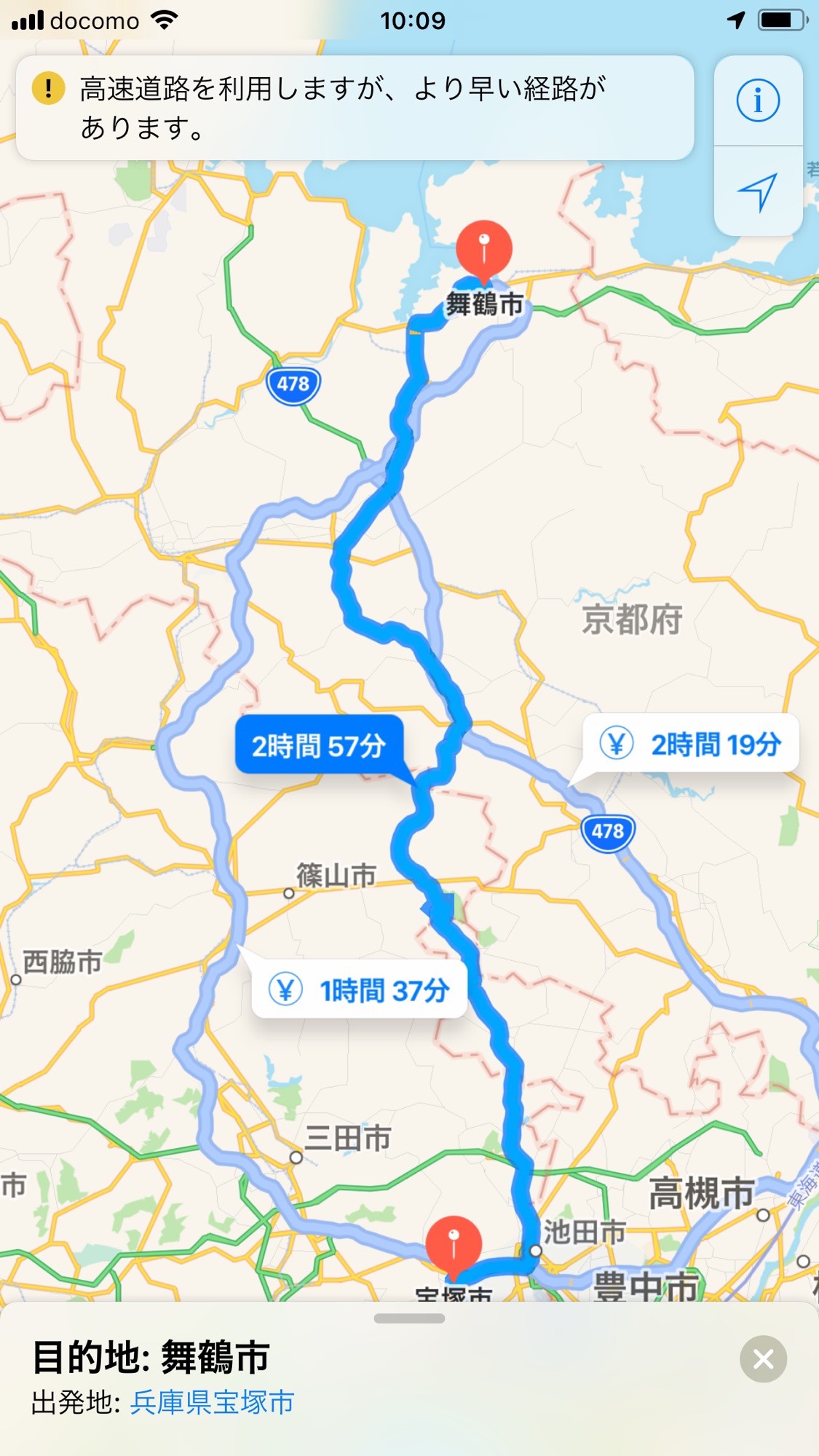819x1456 pixels.
Task: Center map on current location arrow
Action: [758, 191]
